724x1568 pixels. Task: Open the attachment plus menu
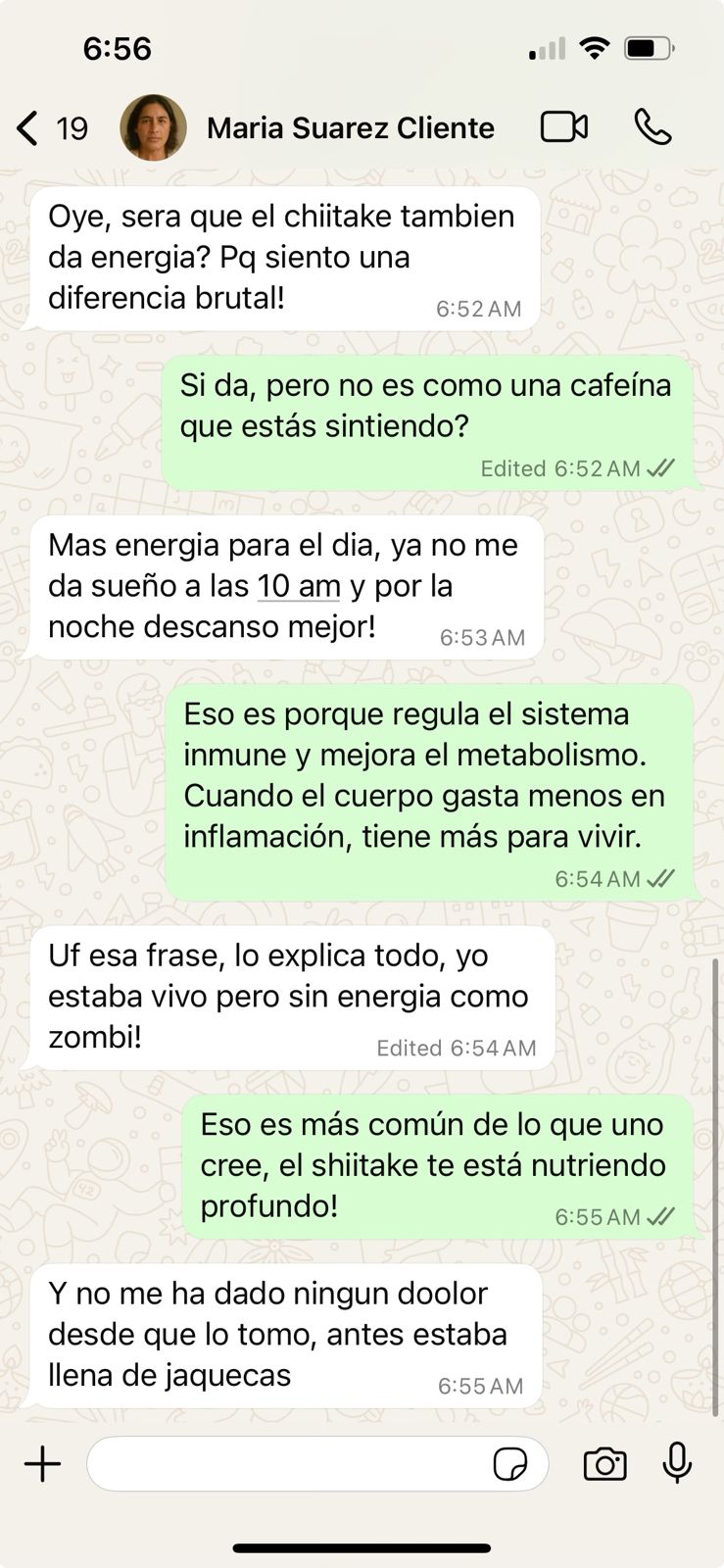click(42, 1464)
